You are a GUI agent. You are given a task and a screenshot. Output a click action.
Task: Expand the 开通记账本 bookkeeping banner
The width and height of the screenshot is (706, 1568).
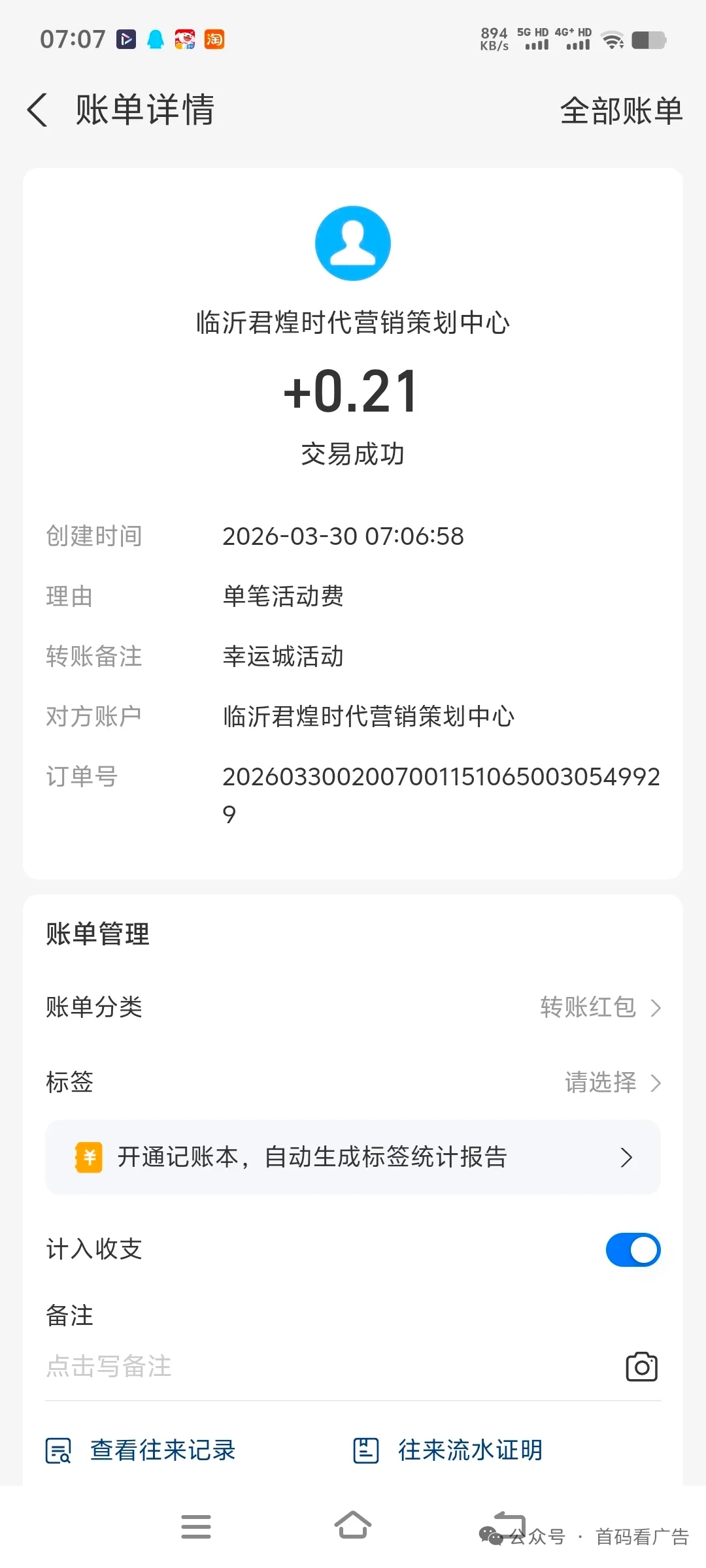point(353,1156)
